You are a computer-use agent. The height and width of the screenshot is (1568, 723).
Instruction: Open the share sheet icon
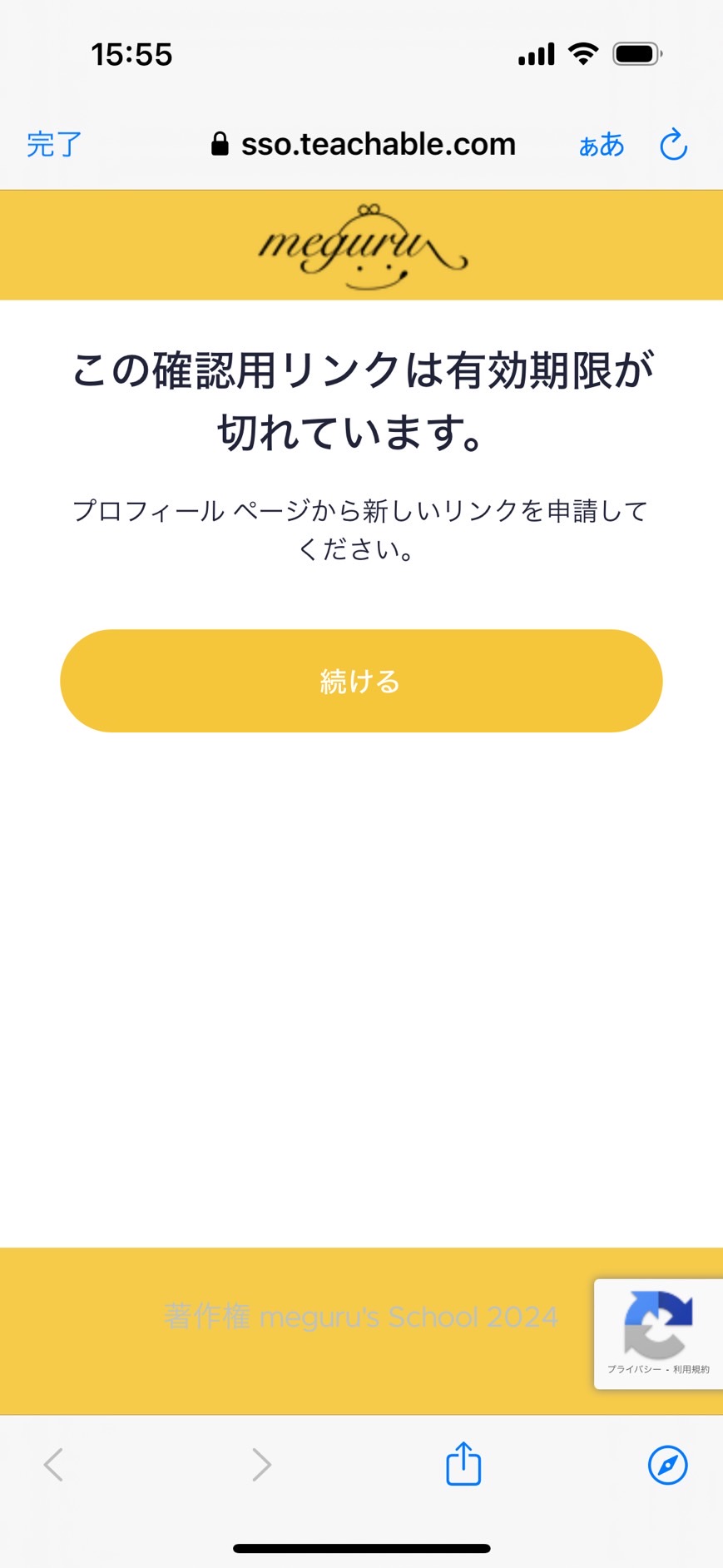(x=463, y=1463)
